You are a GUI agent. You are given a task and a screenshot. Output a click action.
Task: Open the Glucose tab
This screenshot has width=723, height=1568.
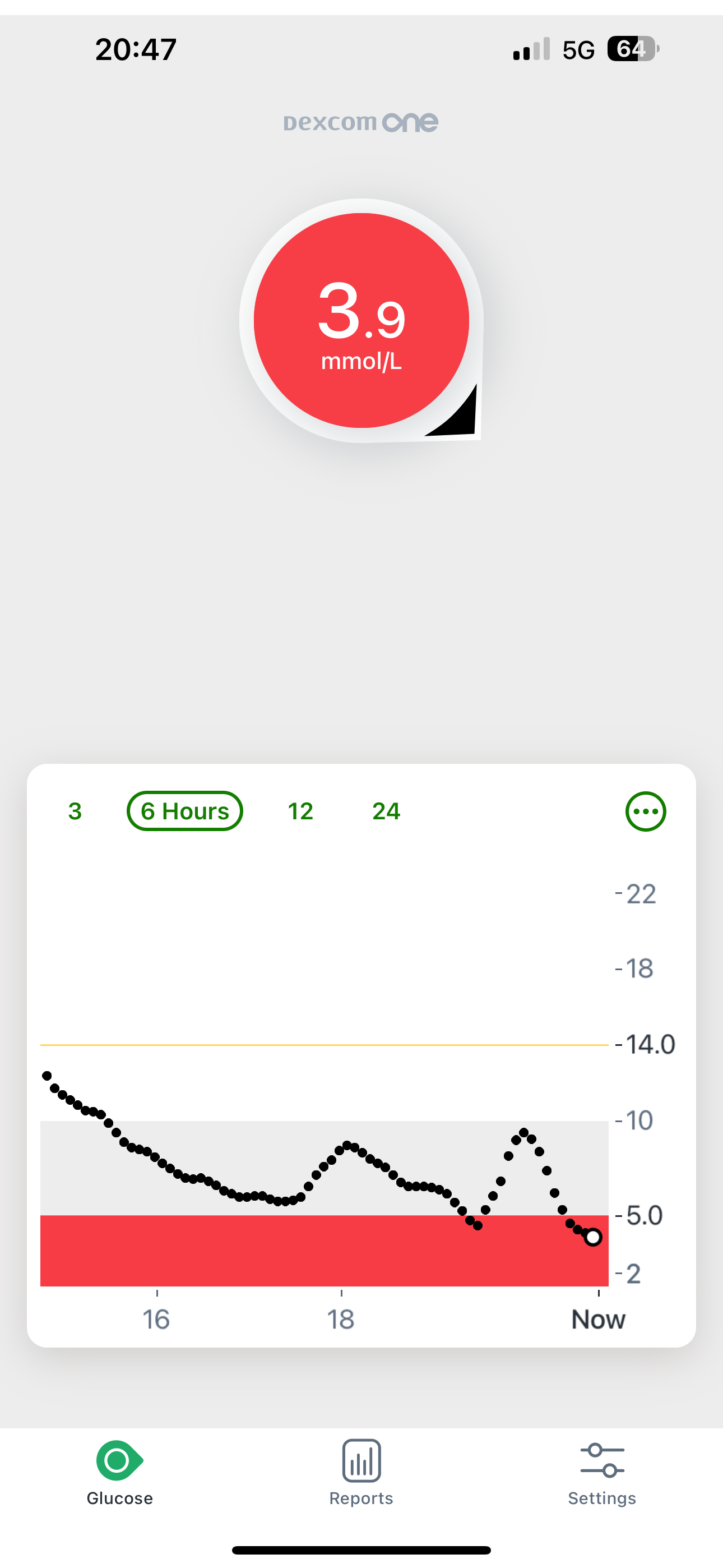tap(119, 1472)
